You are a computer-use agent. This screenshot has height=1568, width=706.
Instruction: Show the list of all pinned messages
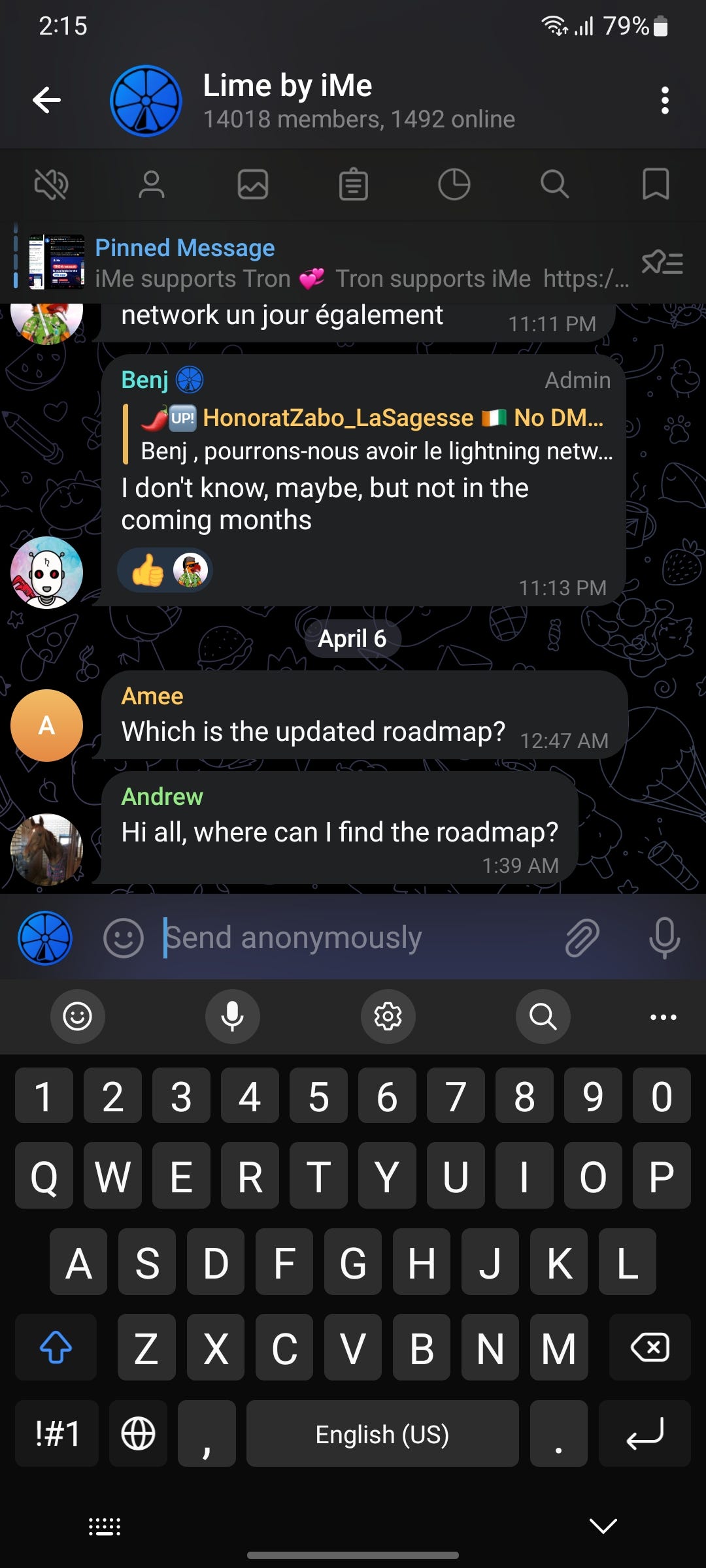662,263
